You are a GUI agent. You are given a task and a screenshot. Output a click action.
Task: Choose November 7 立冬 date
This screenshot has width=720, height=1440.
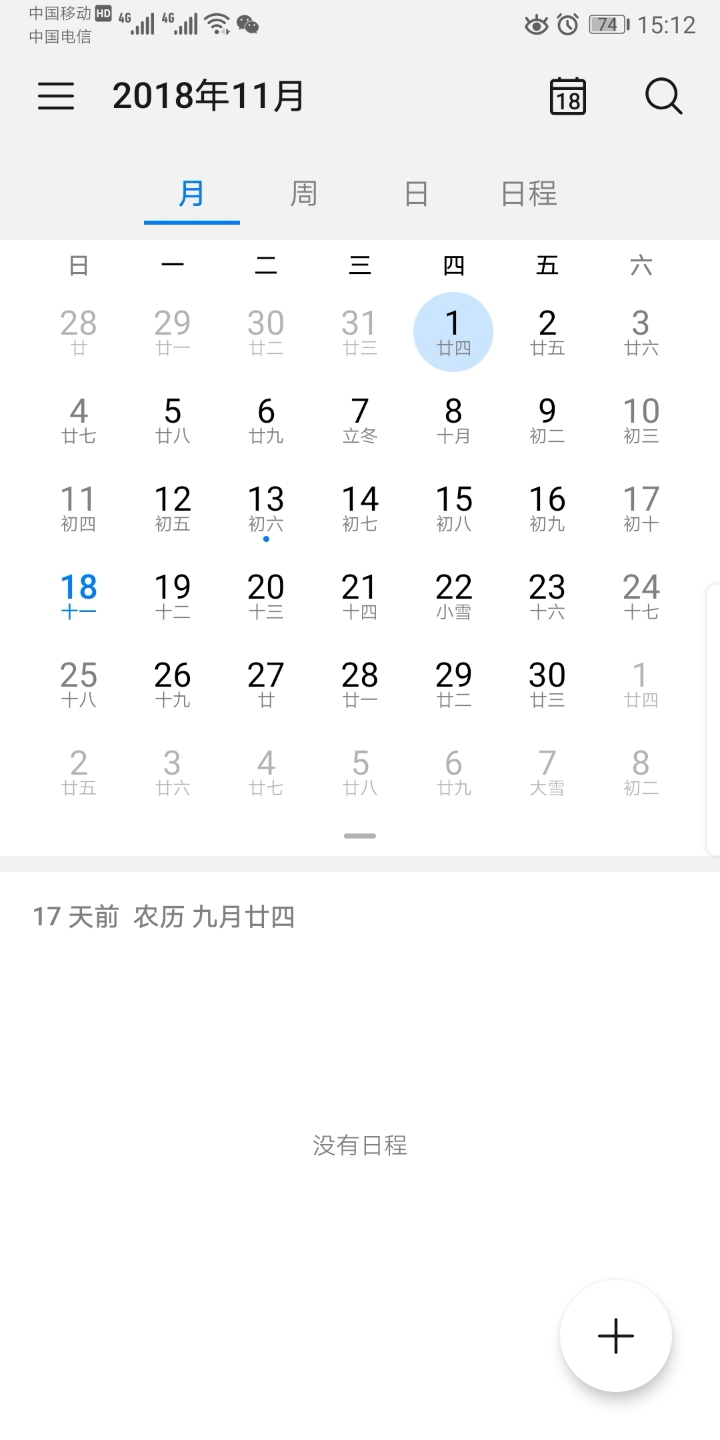360,420
